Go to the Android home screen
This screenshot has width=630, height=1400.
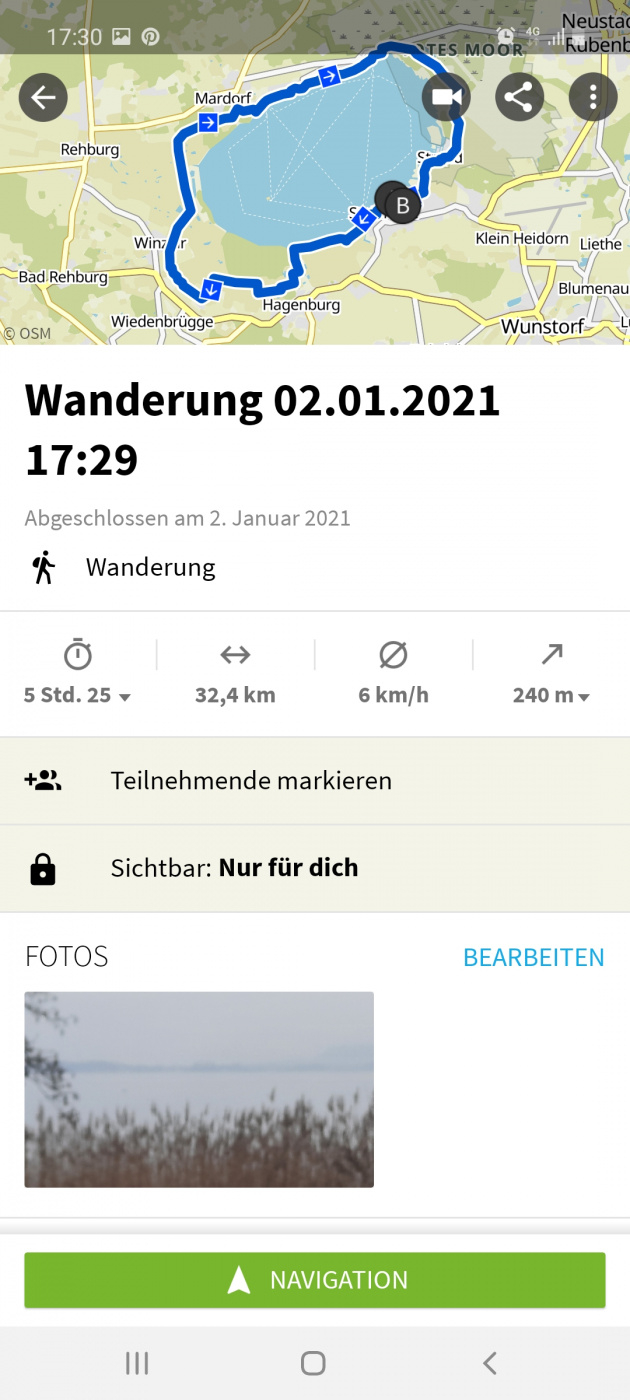tap(313, 1363)
